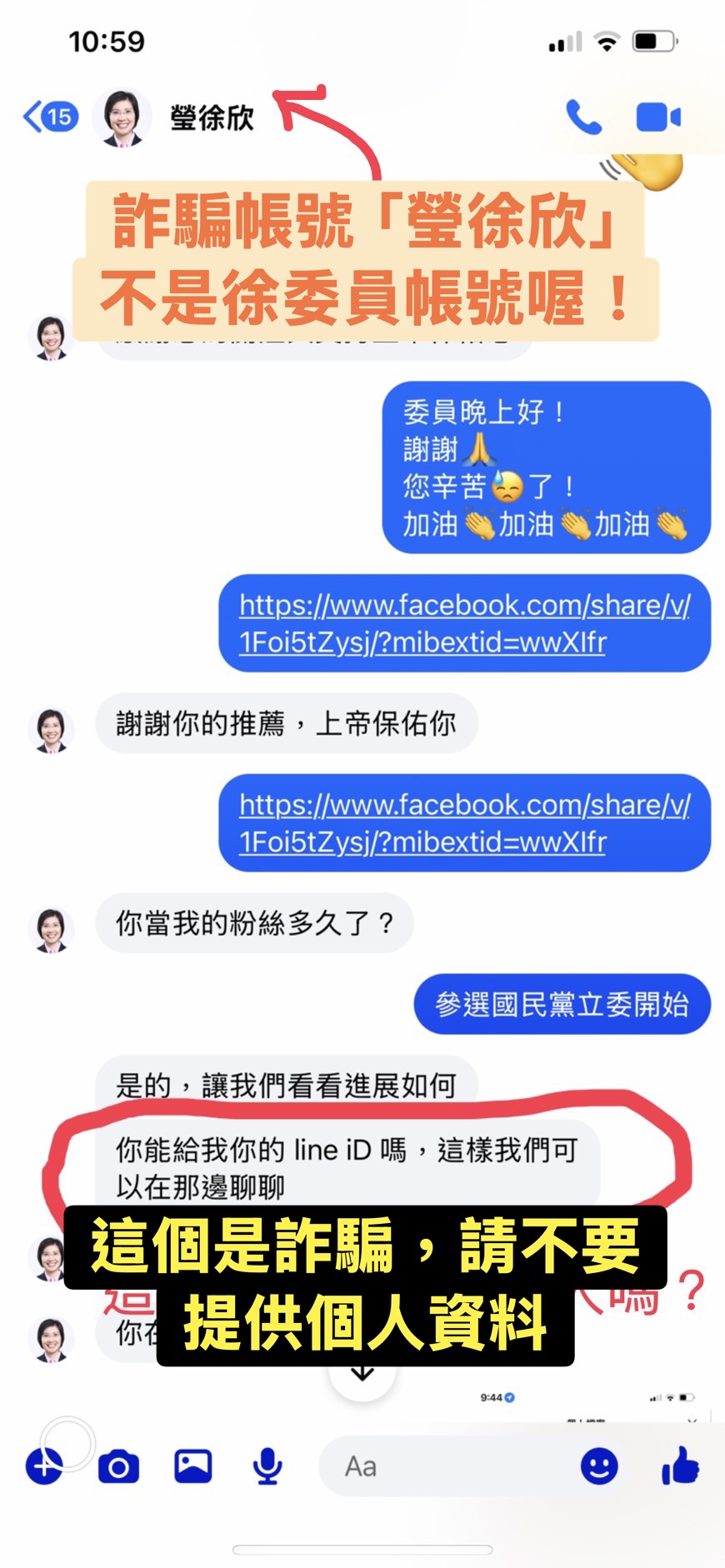Pick an image from the photo gallery

coord(192,1466)
